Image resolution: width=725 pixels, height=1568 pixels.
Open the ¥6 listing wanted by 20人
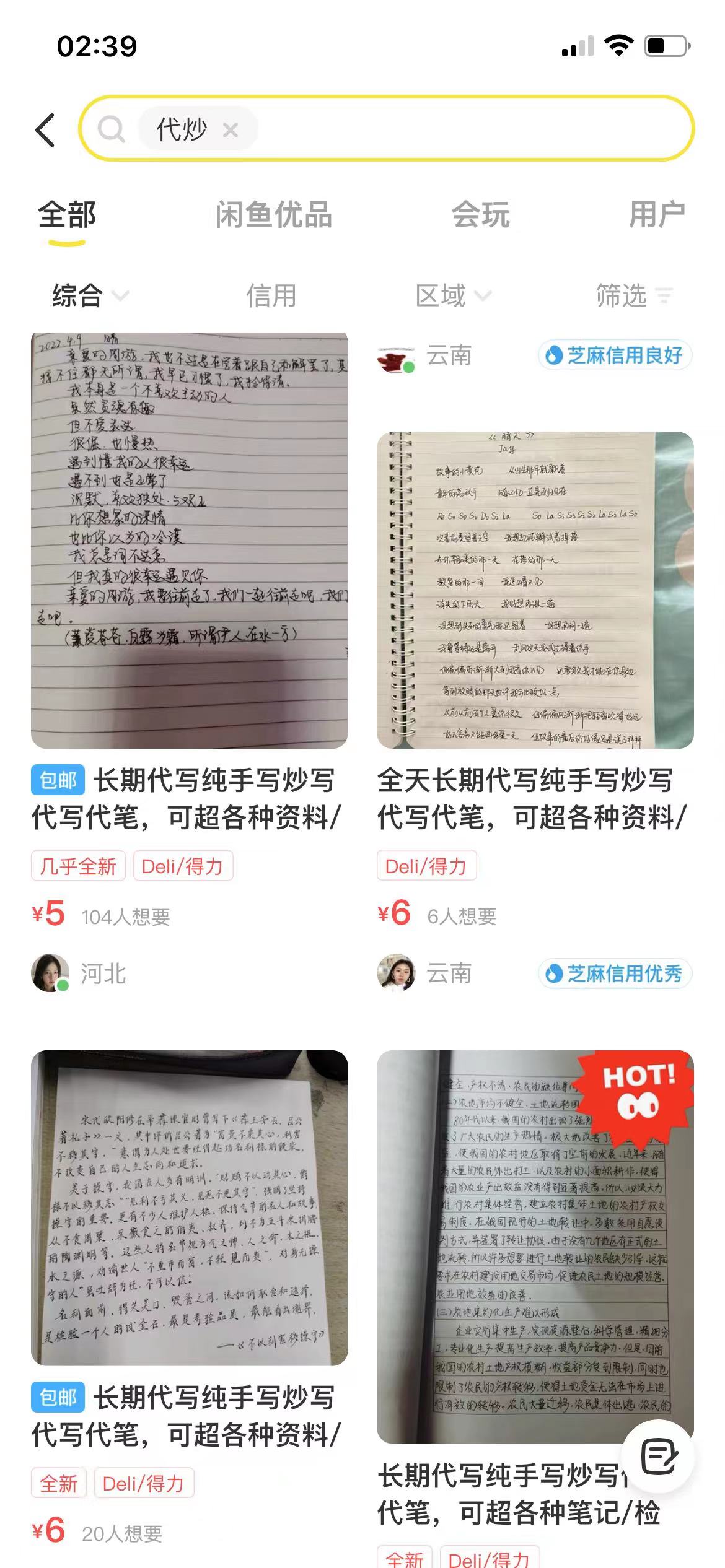[x=189, y=1208]
